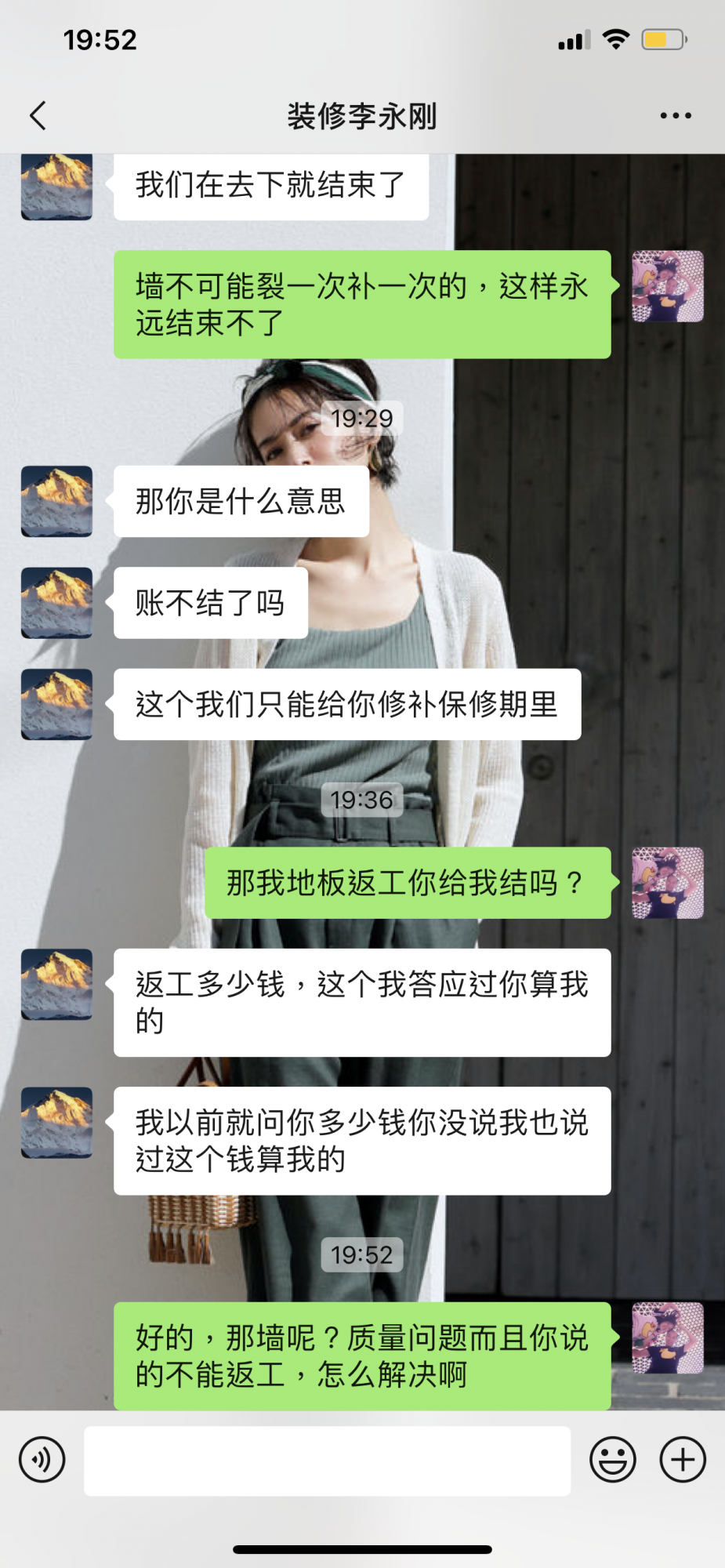The image size is (725, 1568).
Task: Focus the message text field
Action: click(327, 1461)
